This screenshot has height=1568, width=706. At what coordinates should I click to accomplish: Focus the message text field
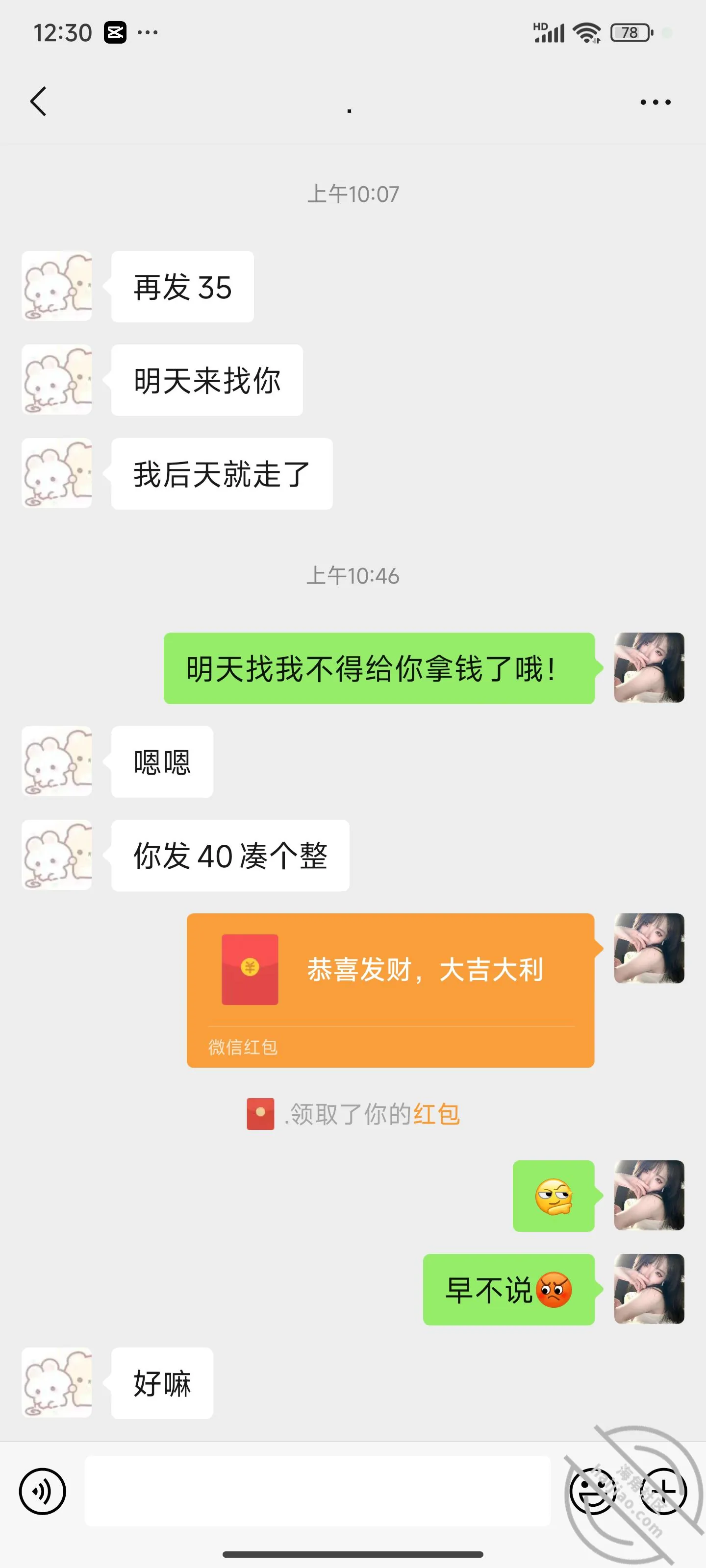pyautogui.click(x=317, y=1491)
